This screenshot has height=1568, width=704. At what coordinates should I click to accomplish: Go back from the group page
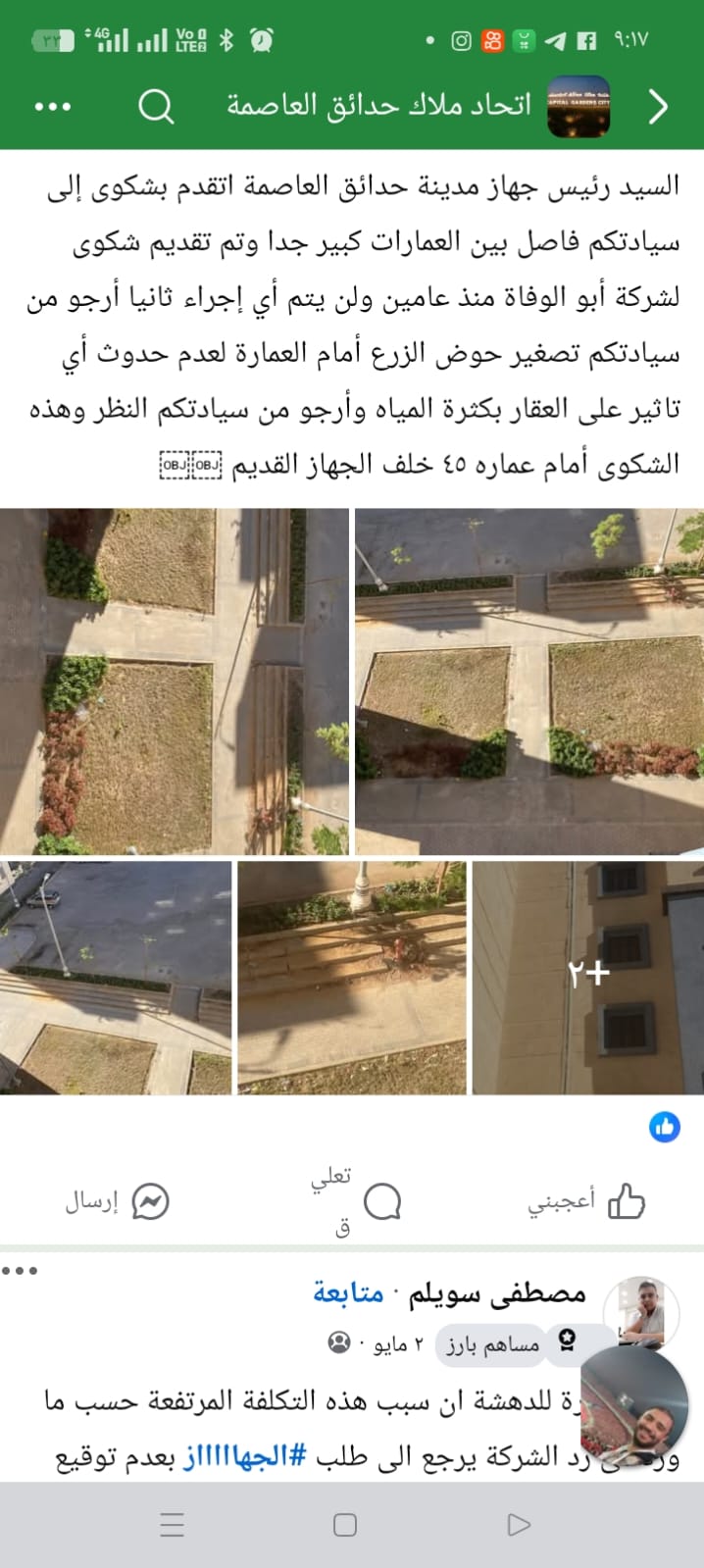659,106
